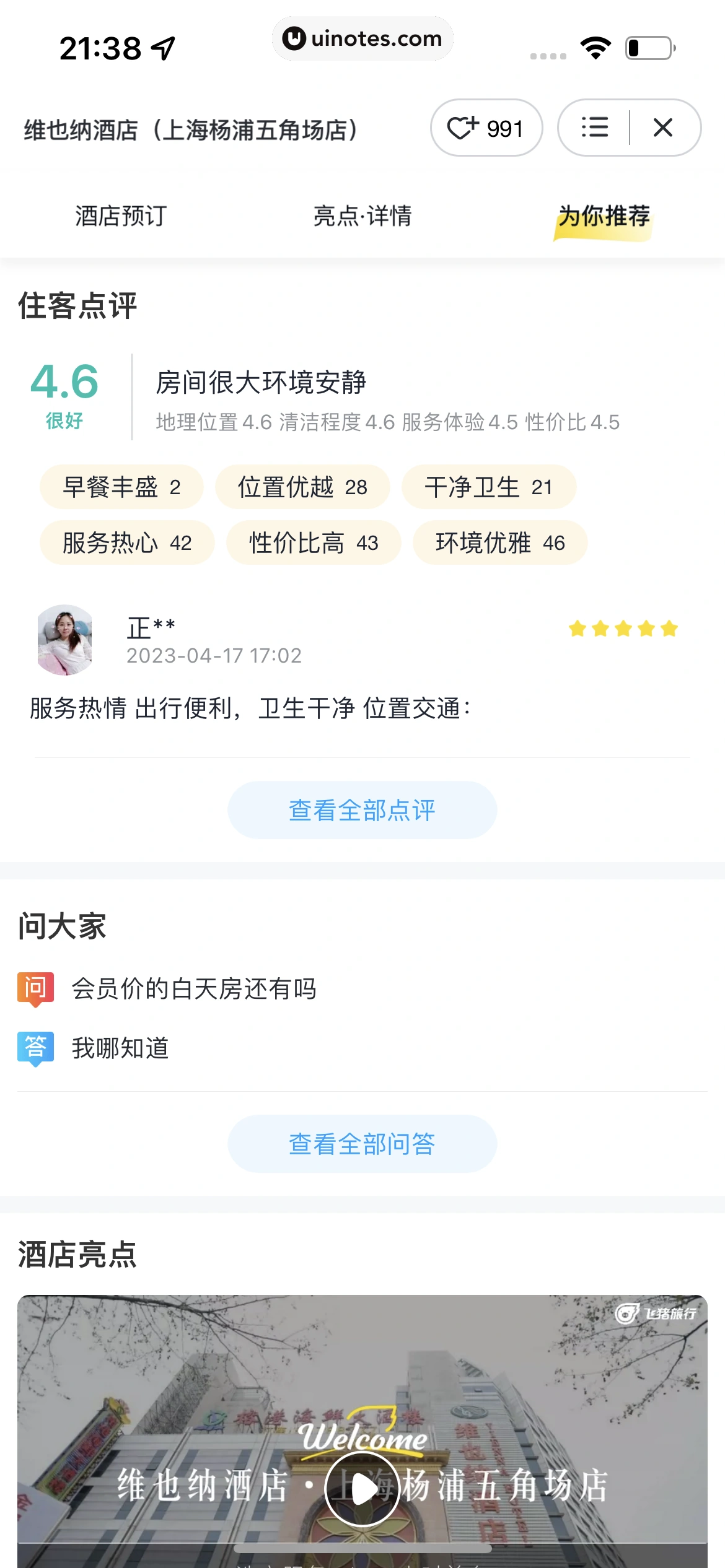This screenshot has height=1568, width=725.
Task: Play the hotel highlights video
Action: click(362, 1487)
